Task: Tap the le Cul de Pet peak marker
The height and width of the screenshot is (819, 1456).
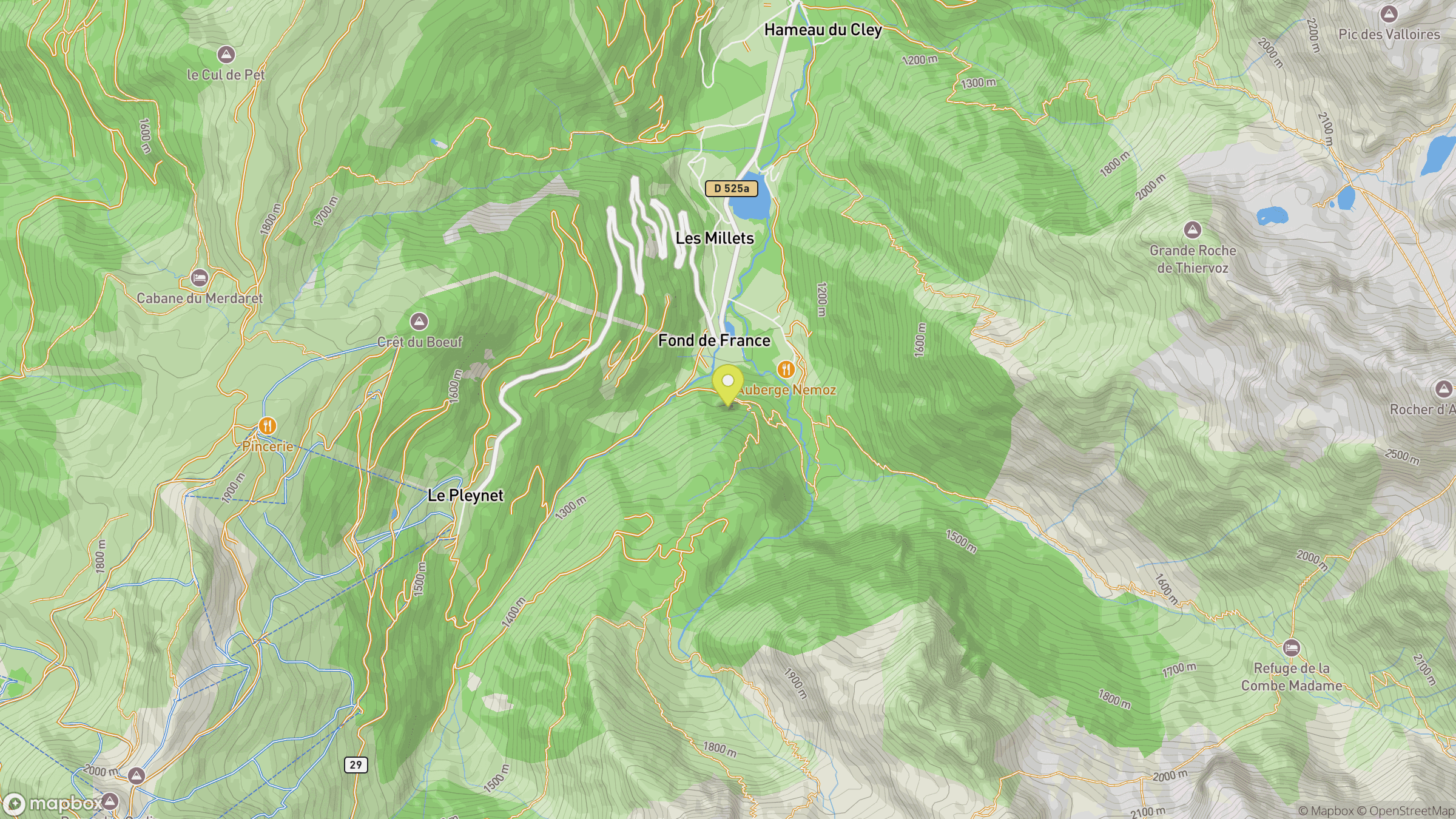Action: [226, 55]
